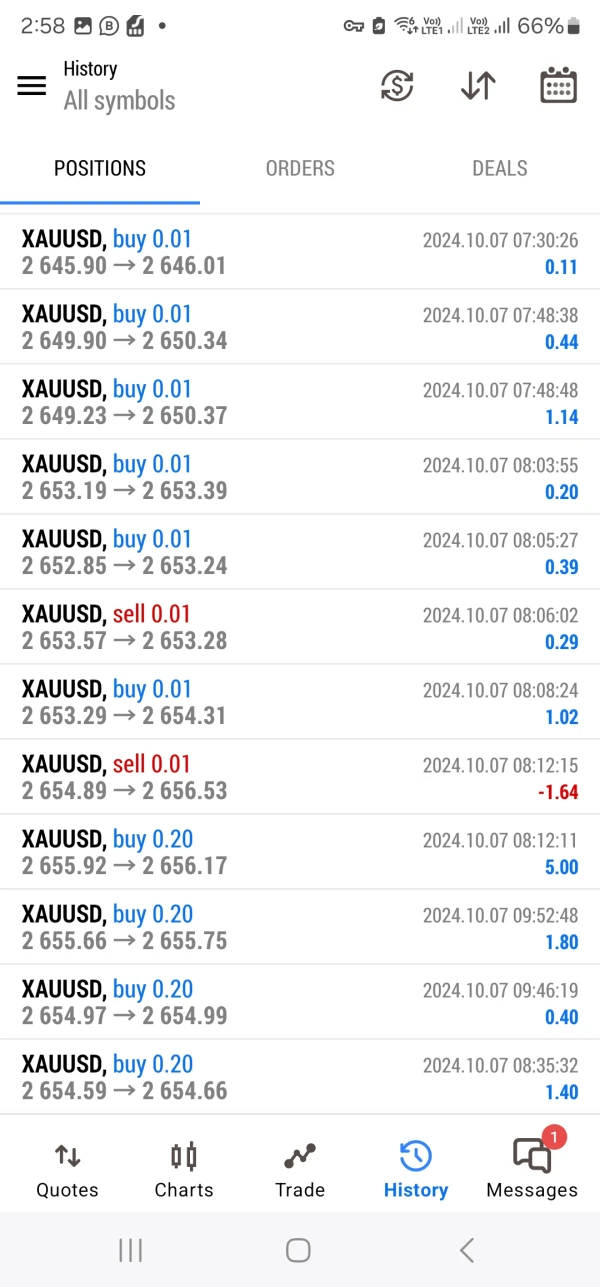
Task: Open the Charts section
Action: 184,1170
